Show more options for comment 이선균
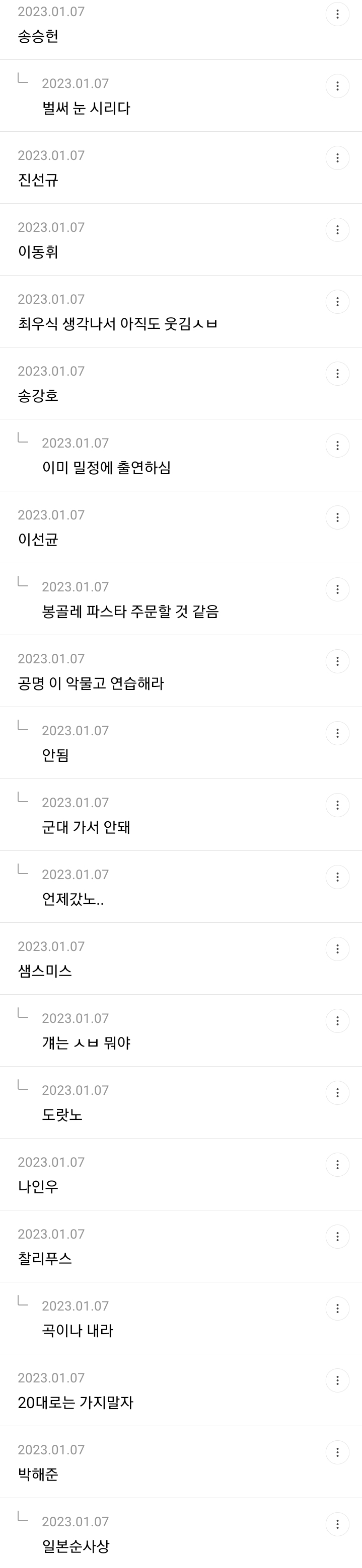The image size is (362, 1568). point(337,517)
